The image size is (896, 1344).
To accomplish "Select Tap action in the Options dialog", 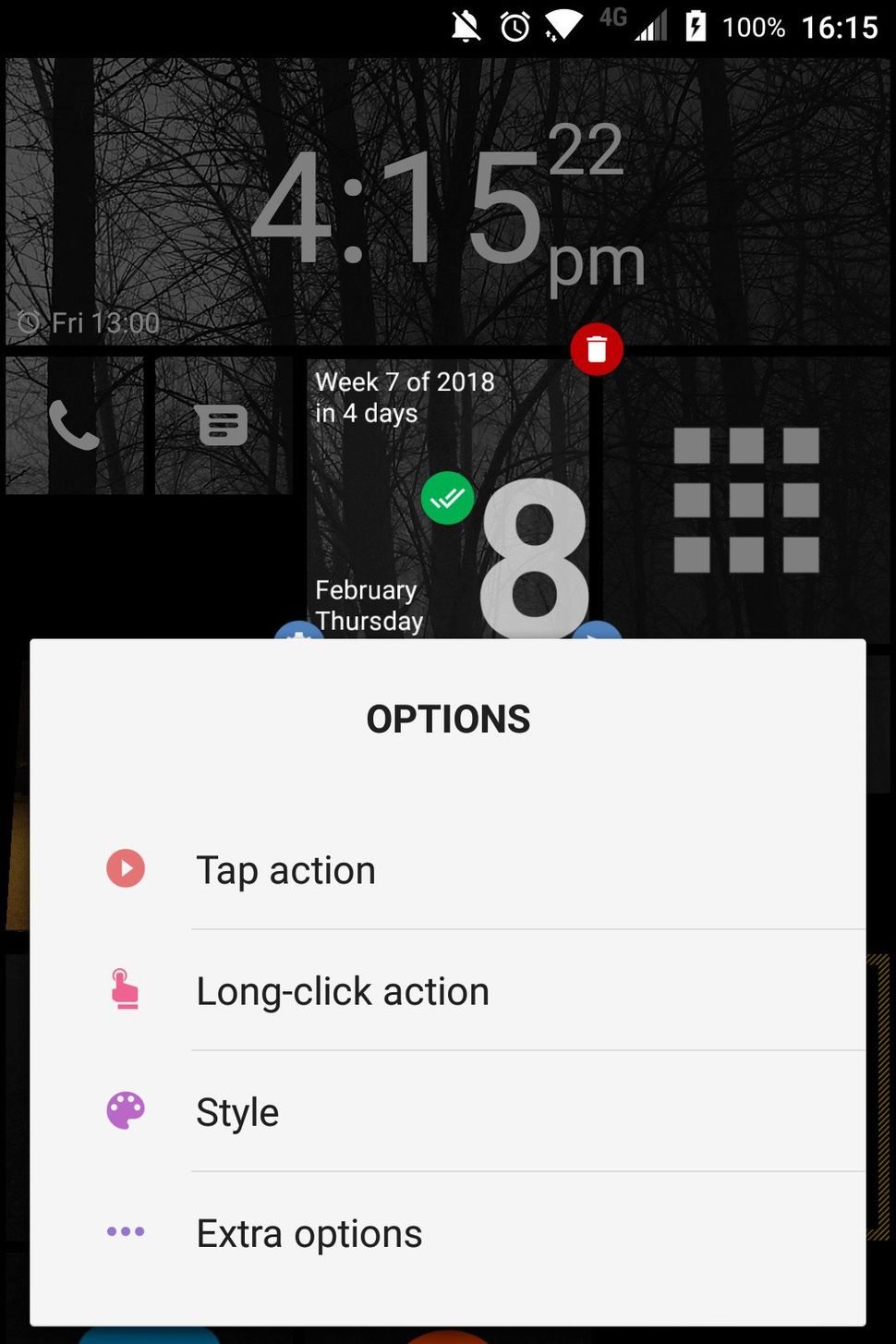I will tap(285, 869).
